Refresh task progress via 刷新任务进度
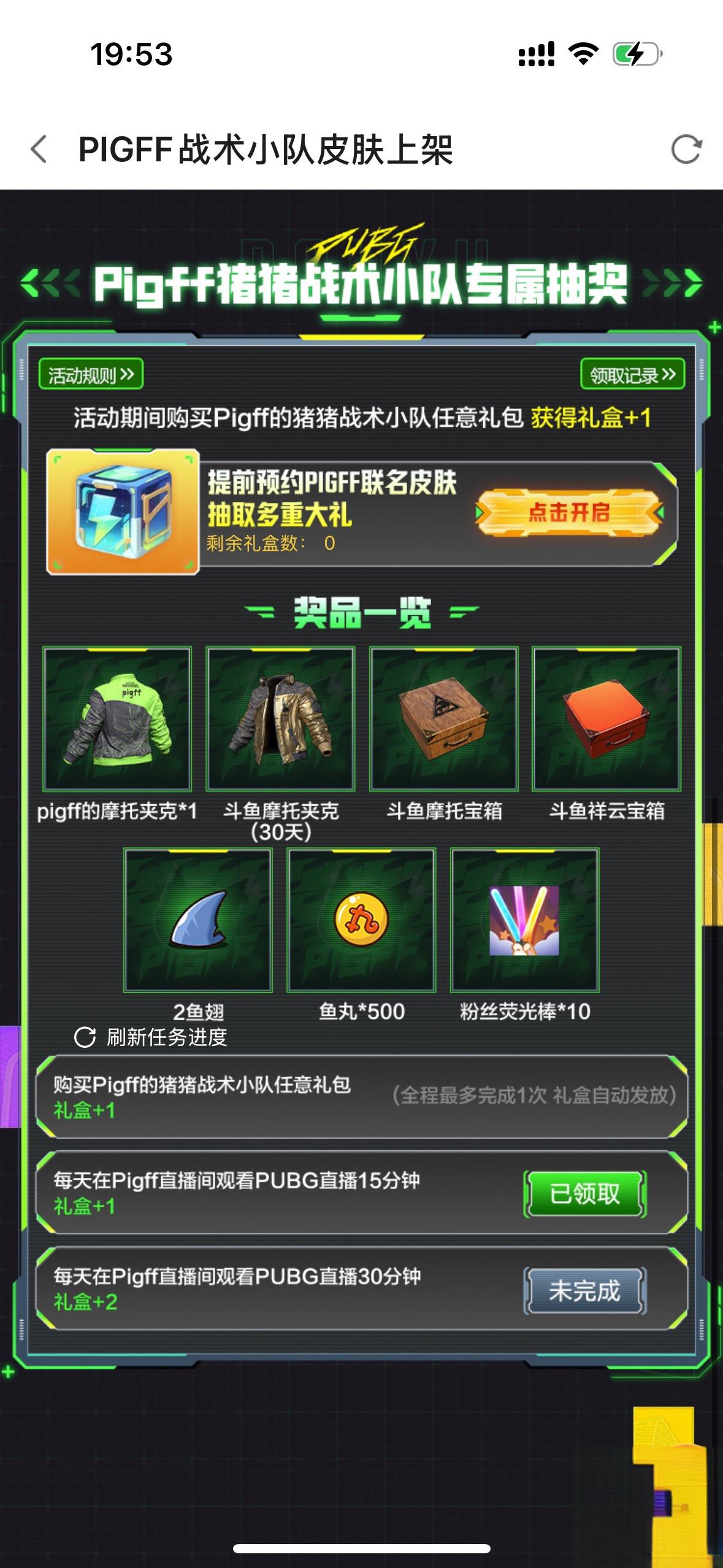 (x=151, y=1037)
